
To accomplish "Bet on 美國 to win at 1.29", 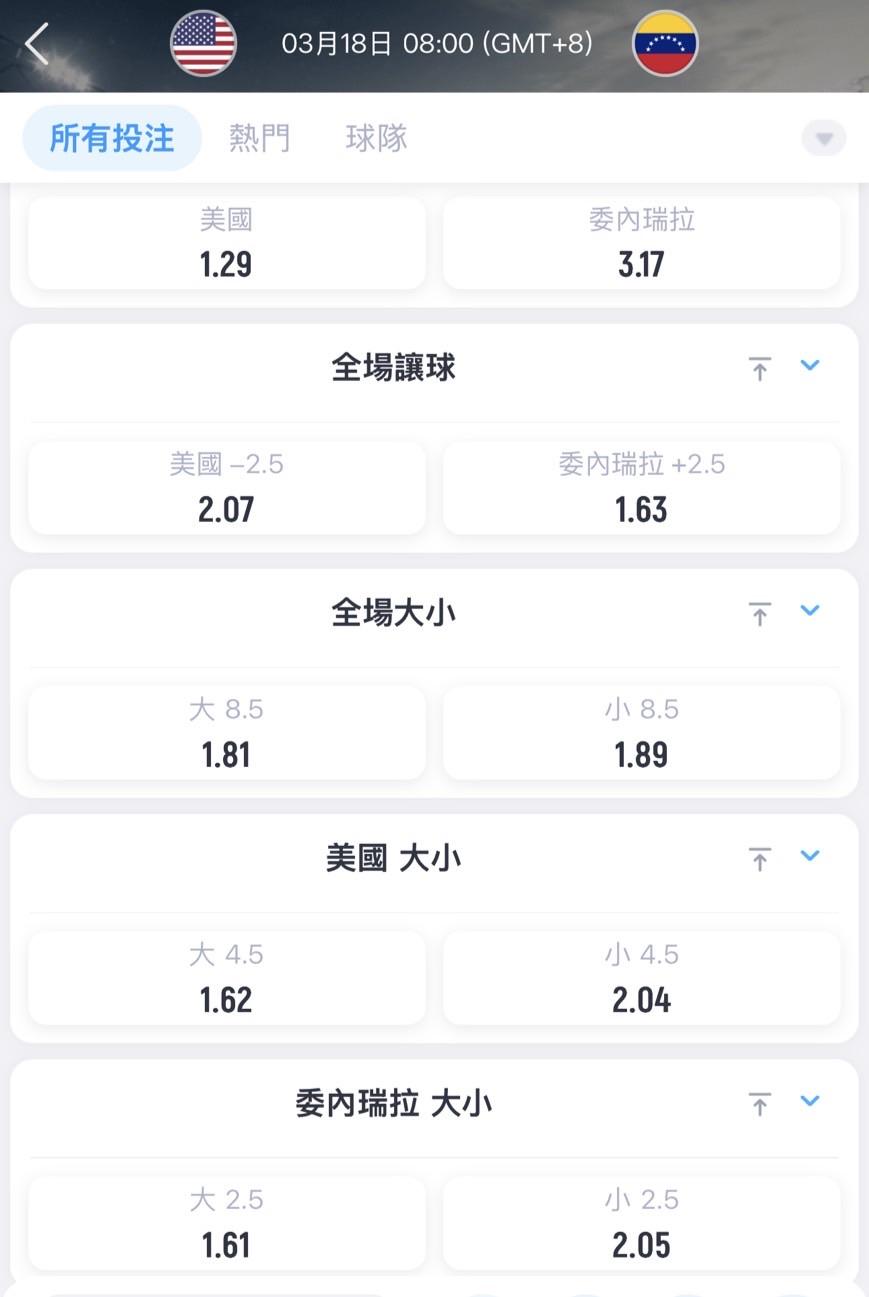I will click(x=226, y=243).
